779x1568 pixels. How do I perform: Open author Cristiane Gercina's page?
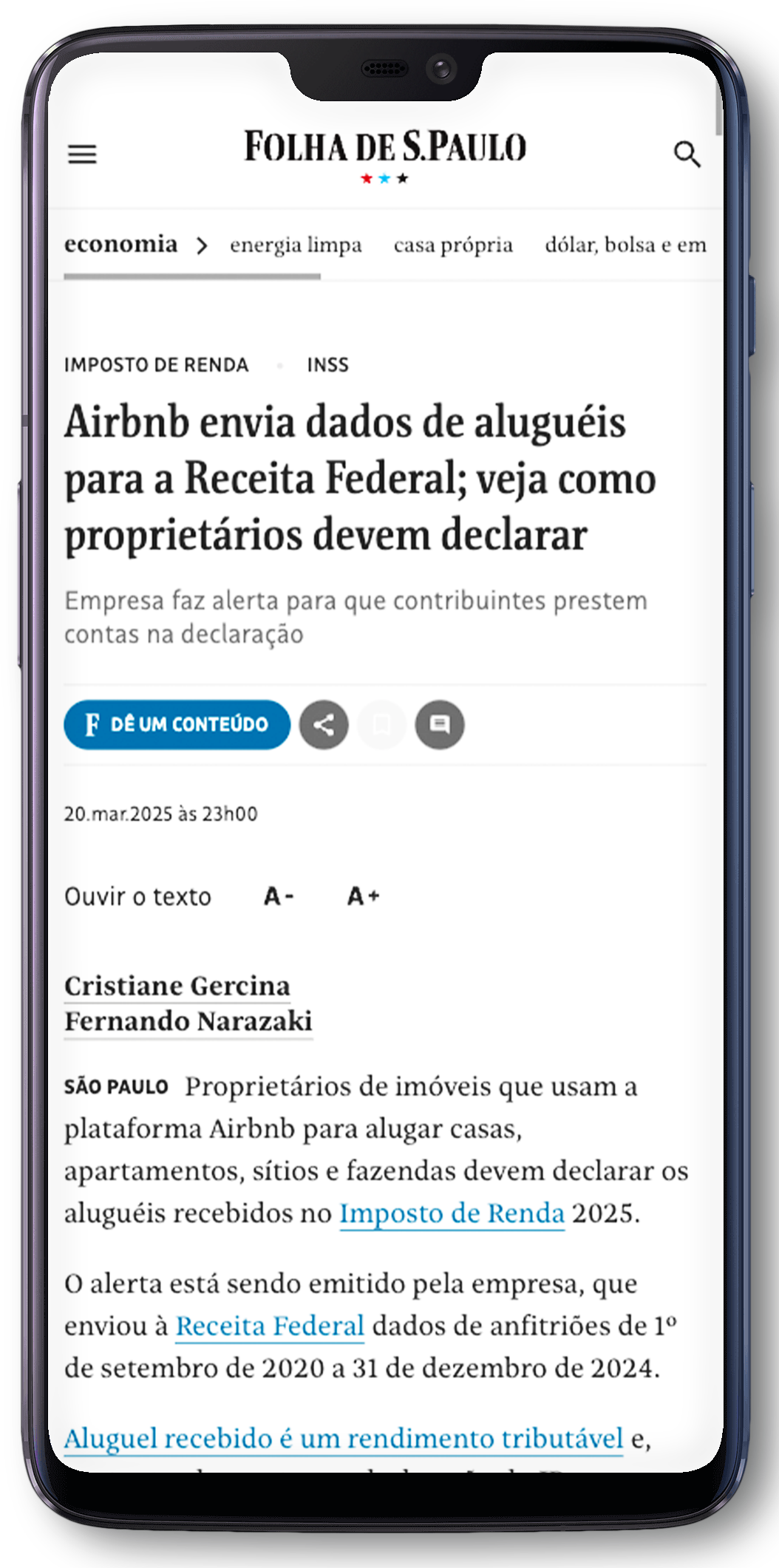pos(177,986)
